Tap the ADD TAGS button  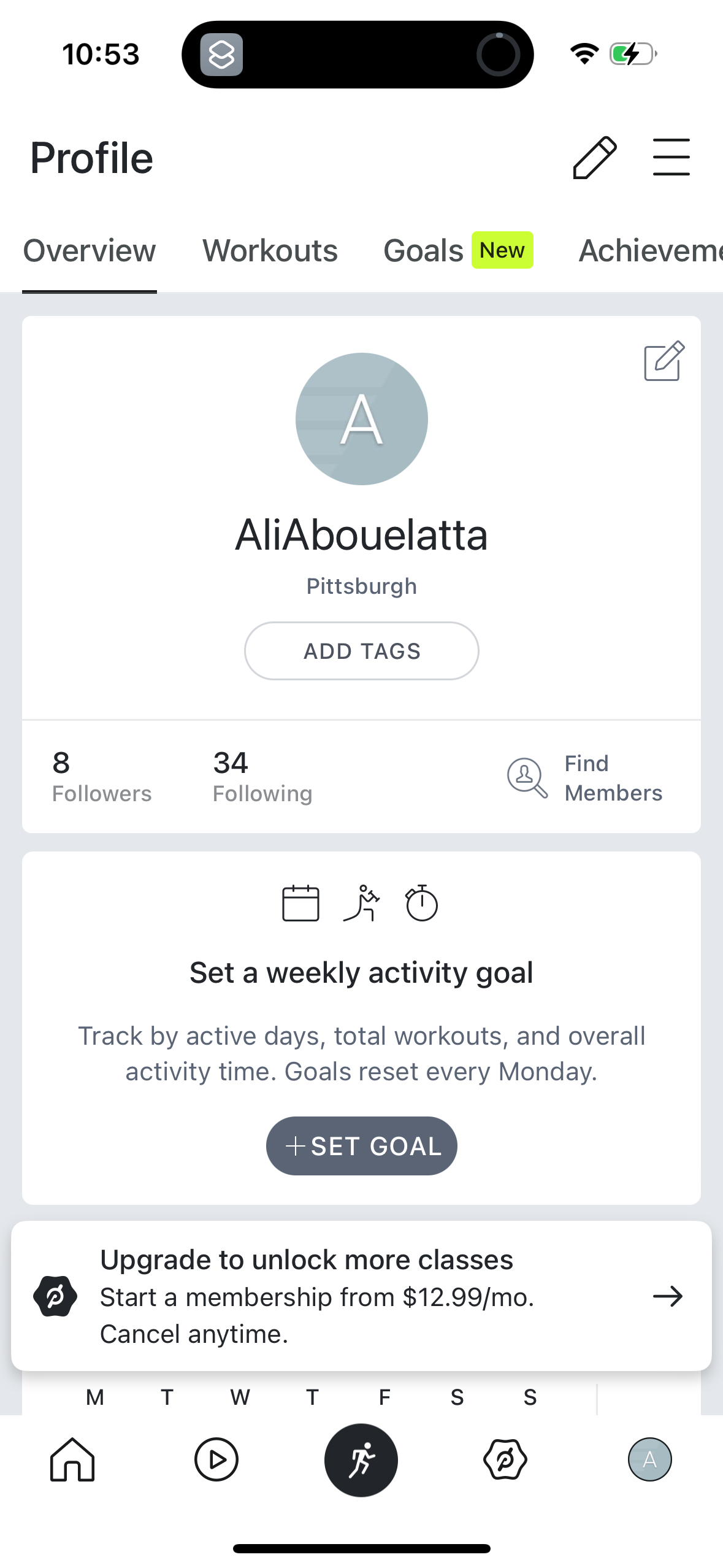tap(361, 651)
